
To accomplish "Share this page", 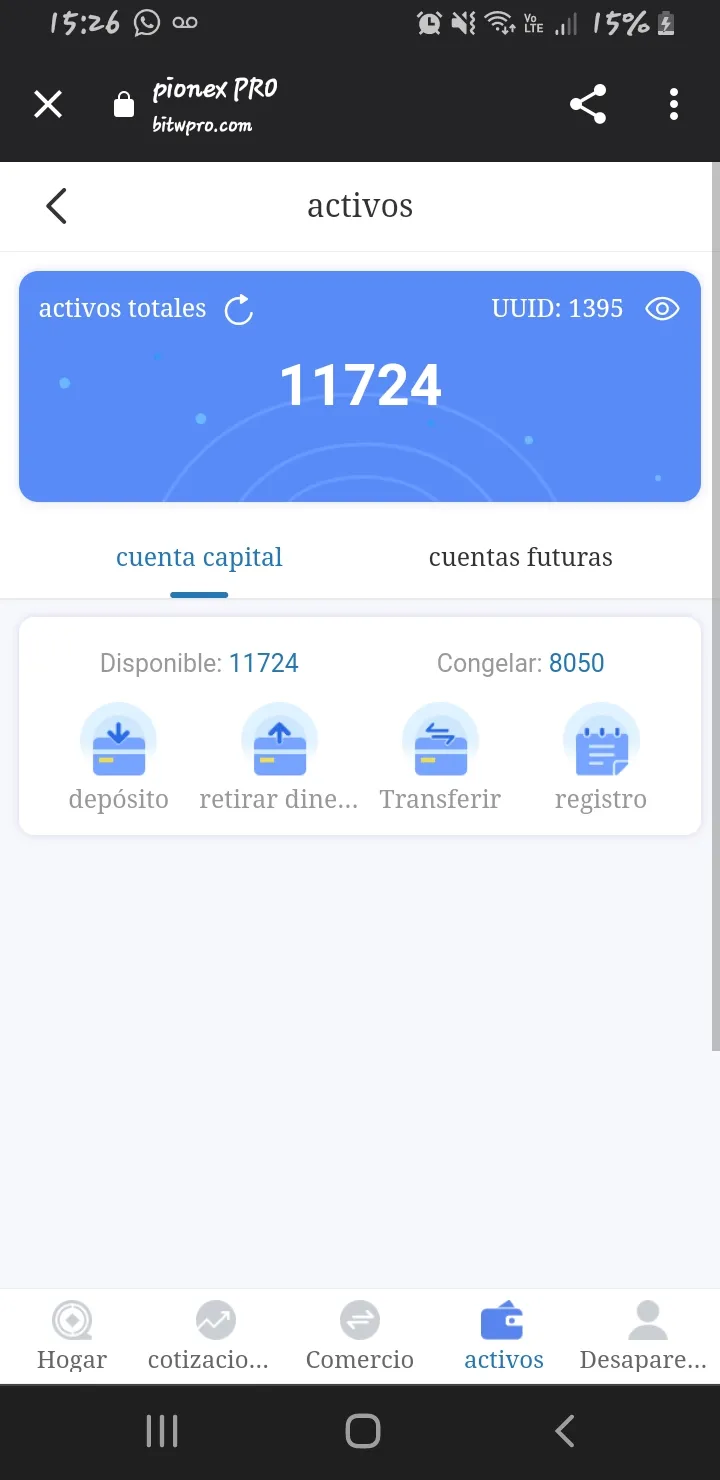I will [588, 104].
